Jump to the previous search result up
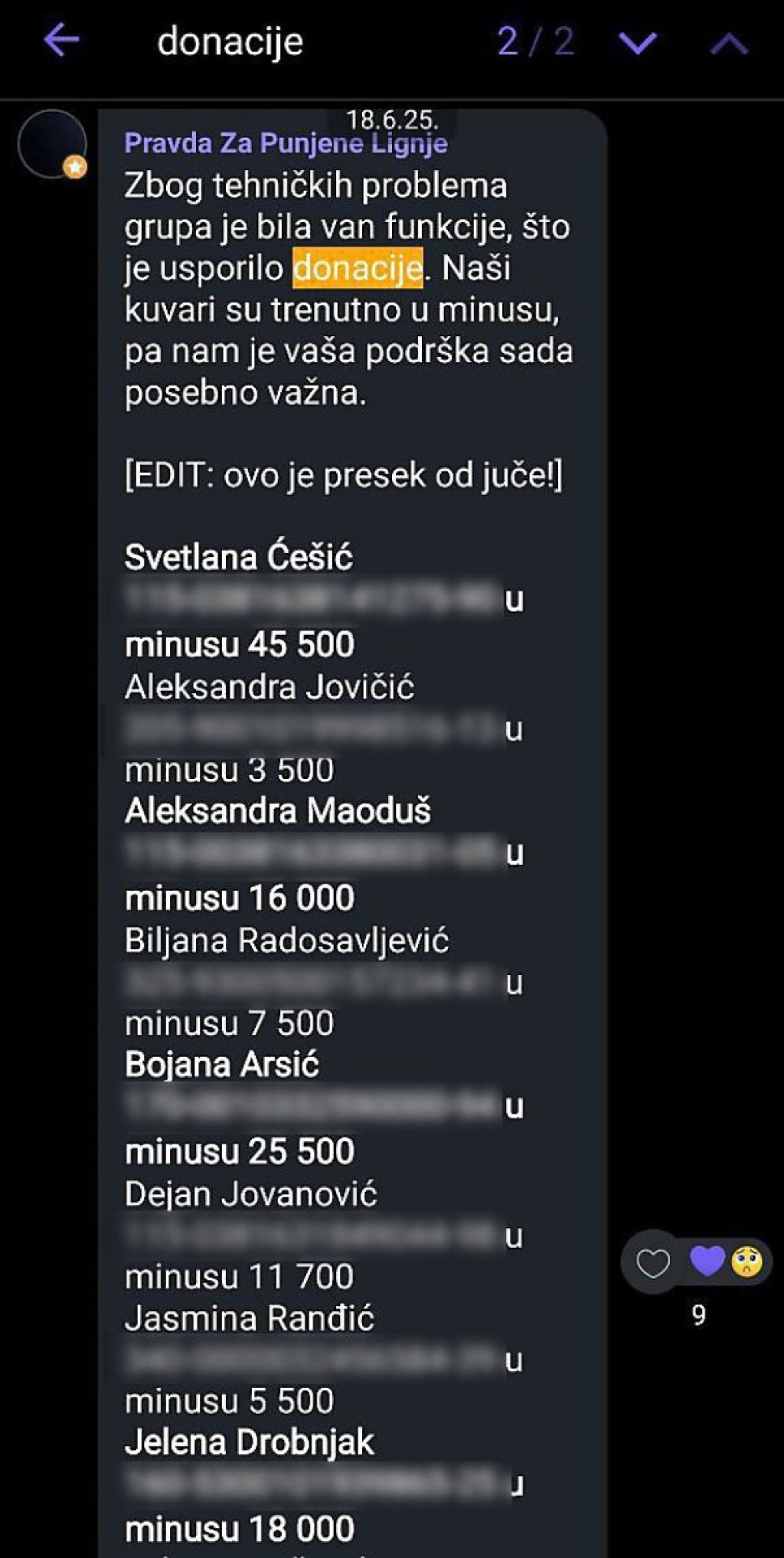This screenshot has height=1558, width=784. (x=728, y=44)
